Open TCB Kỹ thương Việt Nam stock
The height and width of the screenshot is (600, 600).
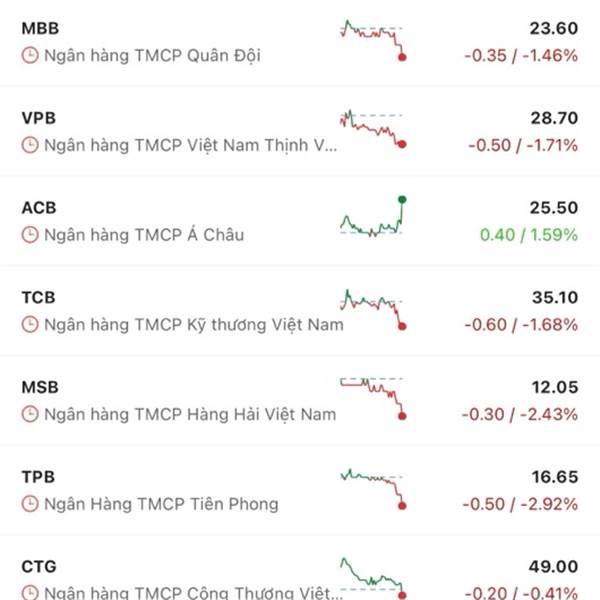[x=300, y=311]
